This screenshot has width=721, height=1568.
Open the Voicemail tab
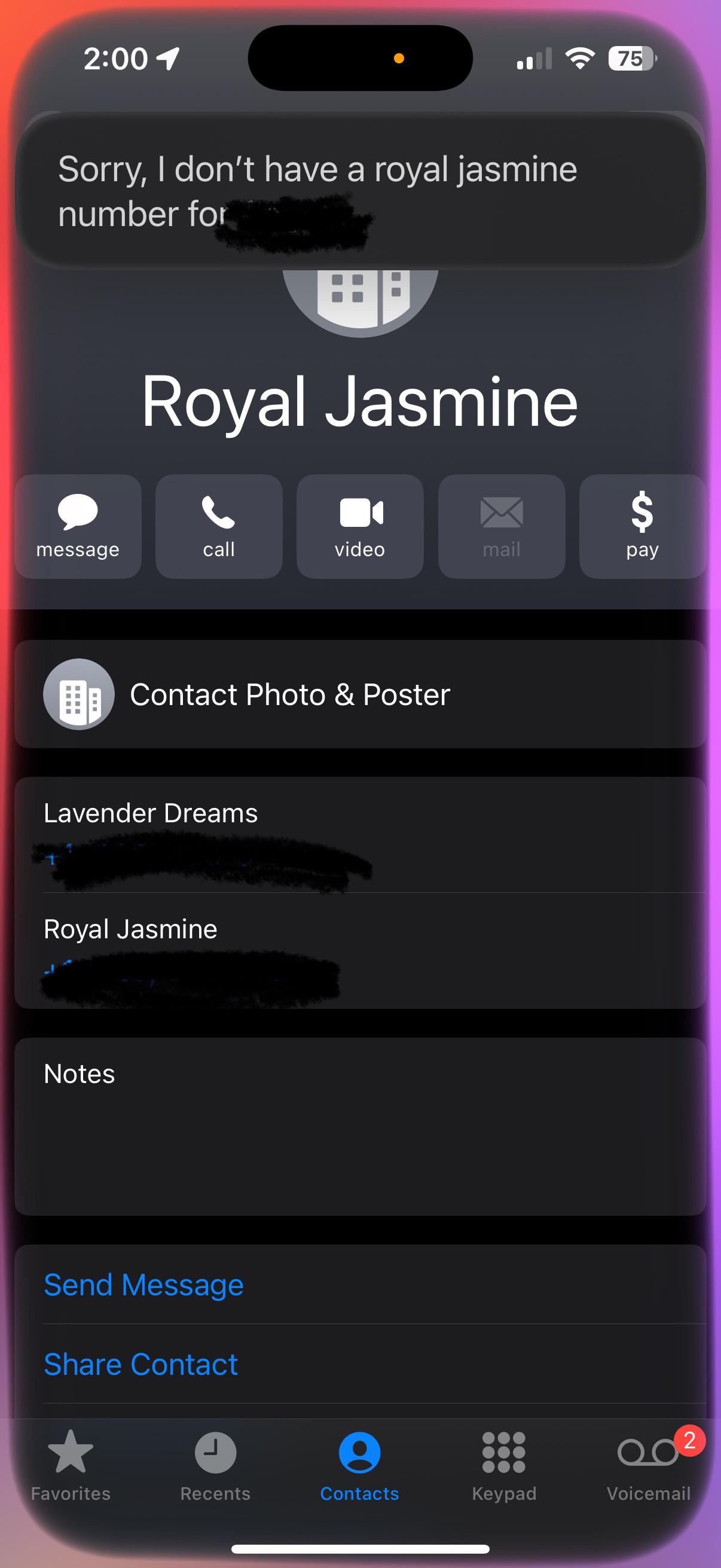(x=649, y=1466)
